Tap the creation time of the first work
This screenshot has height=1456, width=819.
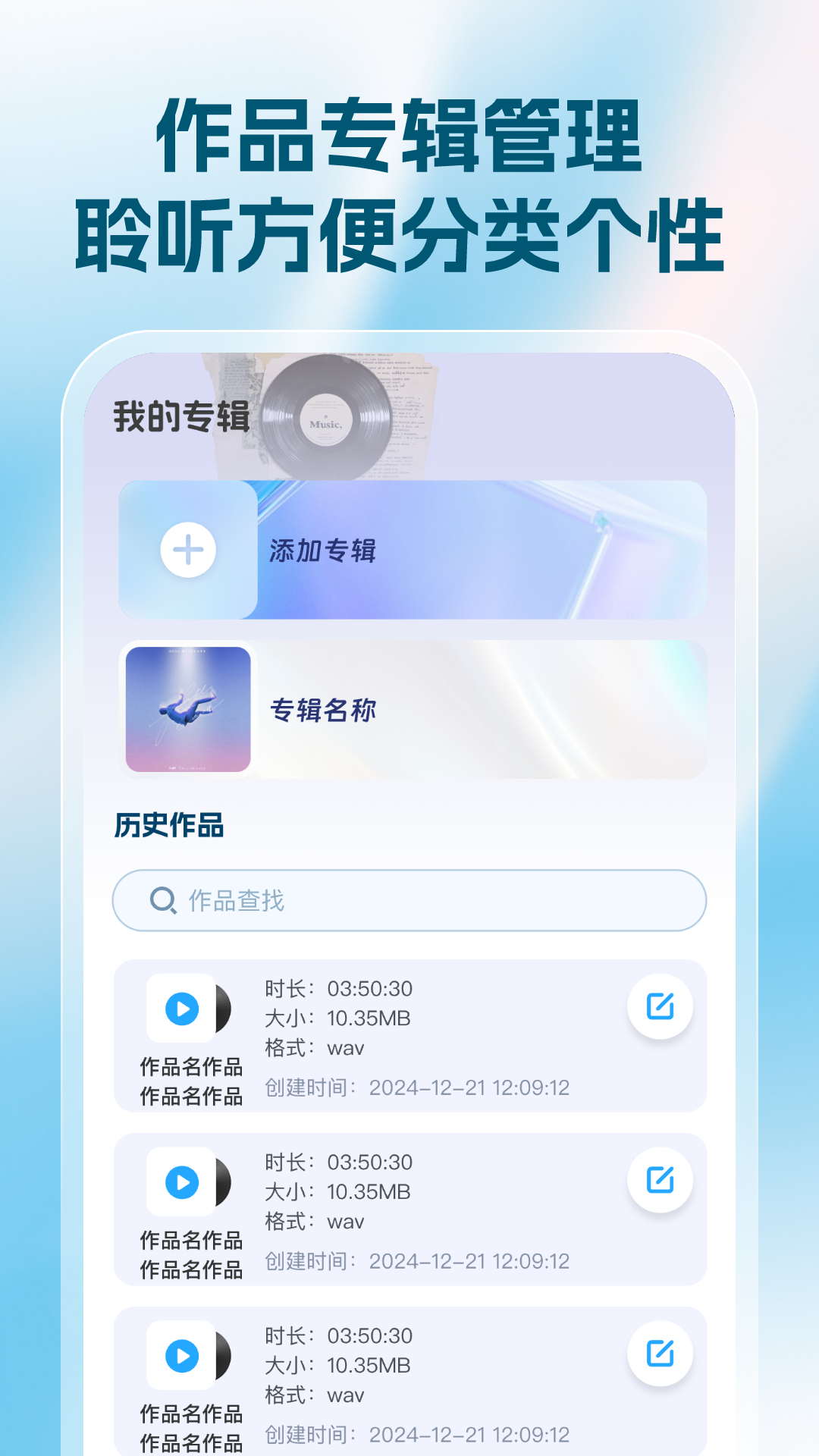pyautogui.click(x=420, y=1086)
